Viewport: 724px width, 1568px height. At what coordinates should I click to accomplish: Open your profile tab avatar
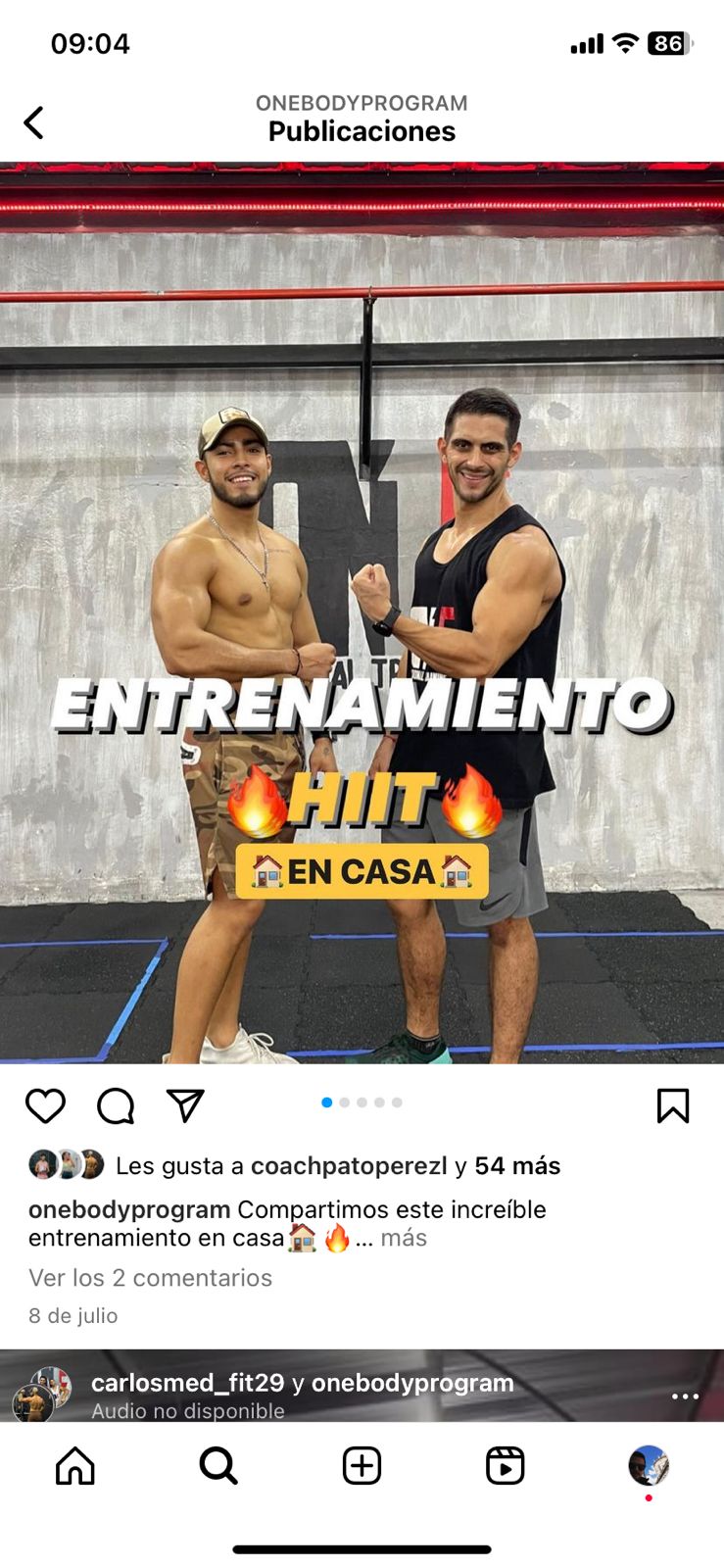(x=648, y=1466)
